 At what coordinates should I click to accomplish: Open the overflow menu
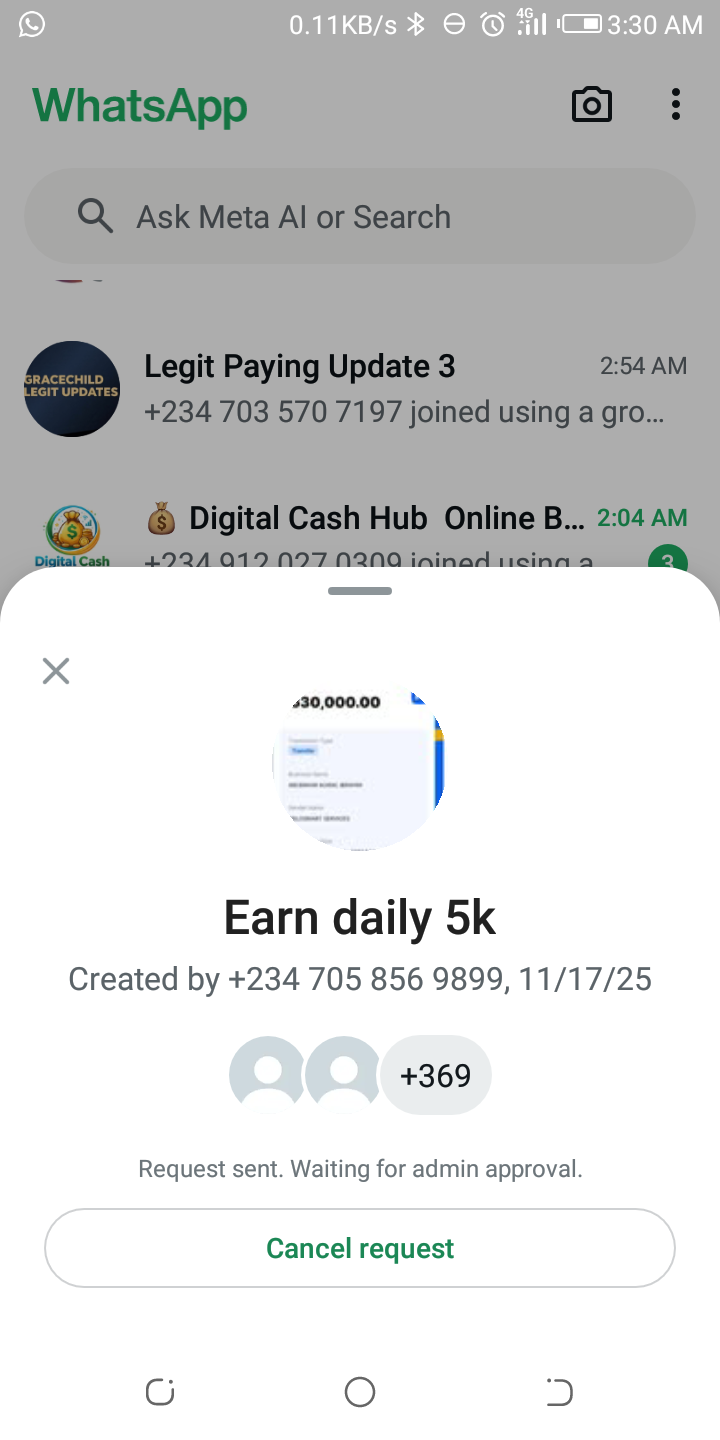[x=676, y=105]
